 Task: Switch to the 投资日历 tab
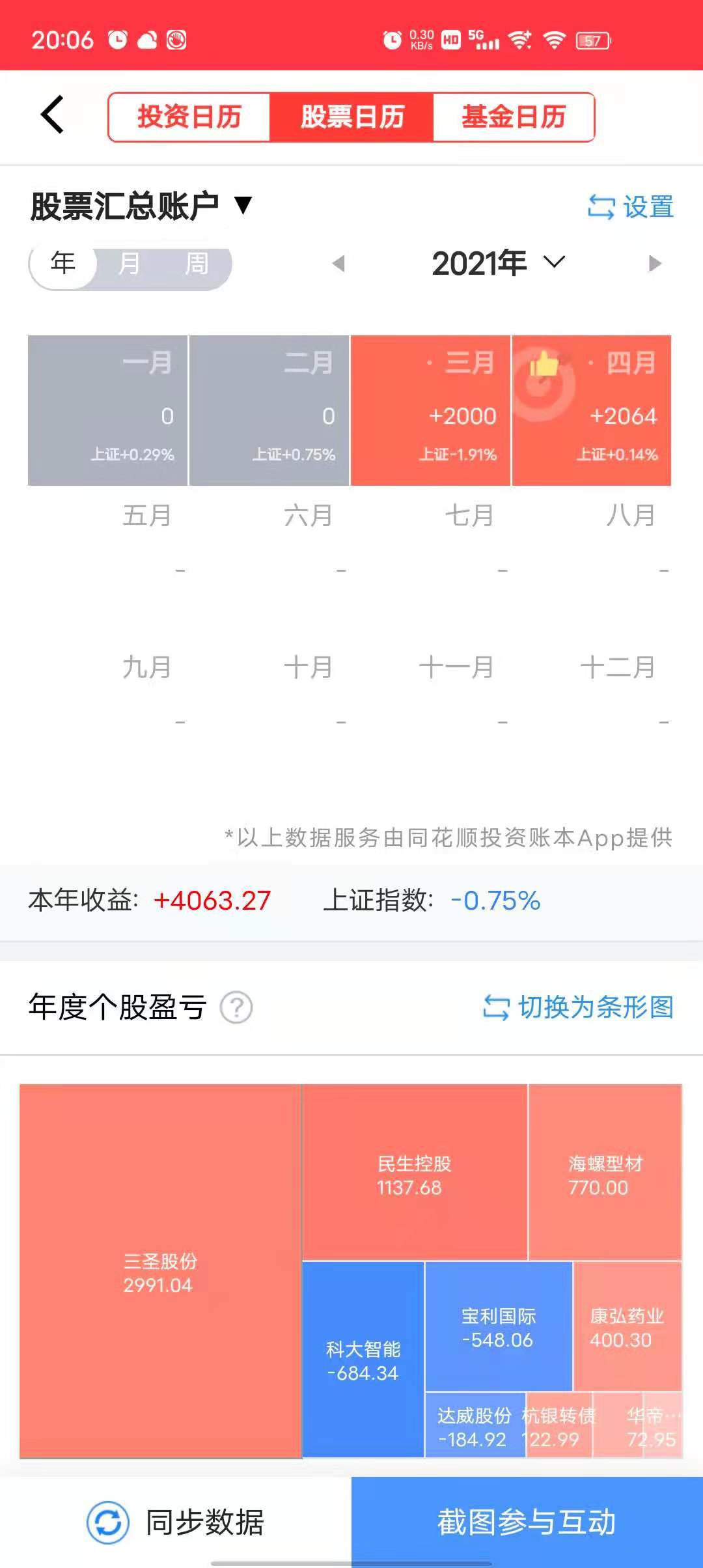(189, 117)
